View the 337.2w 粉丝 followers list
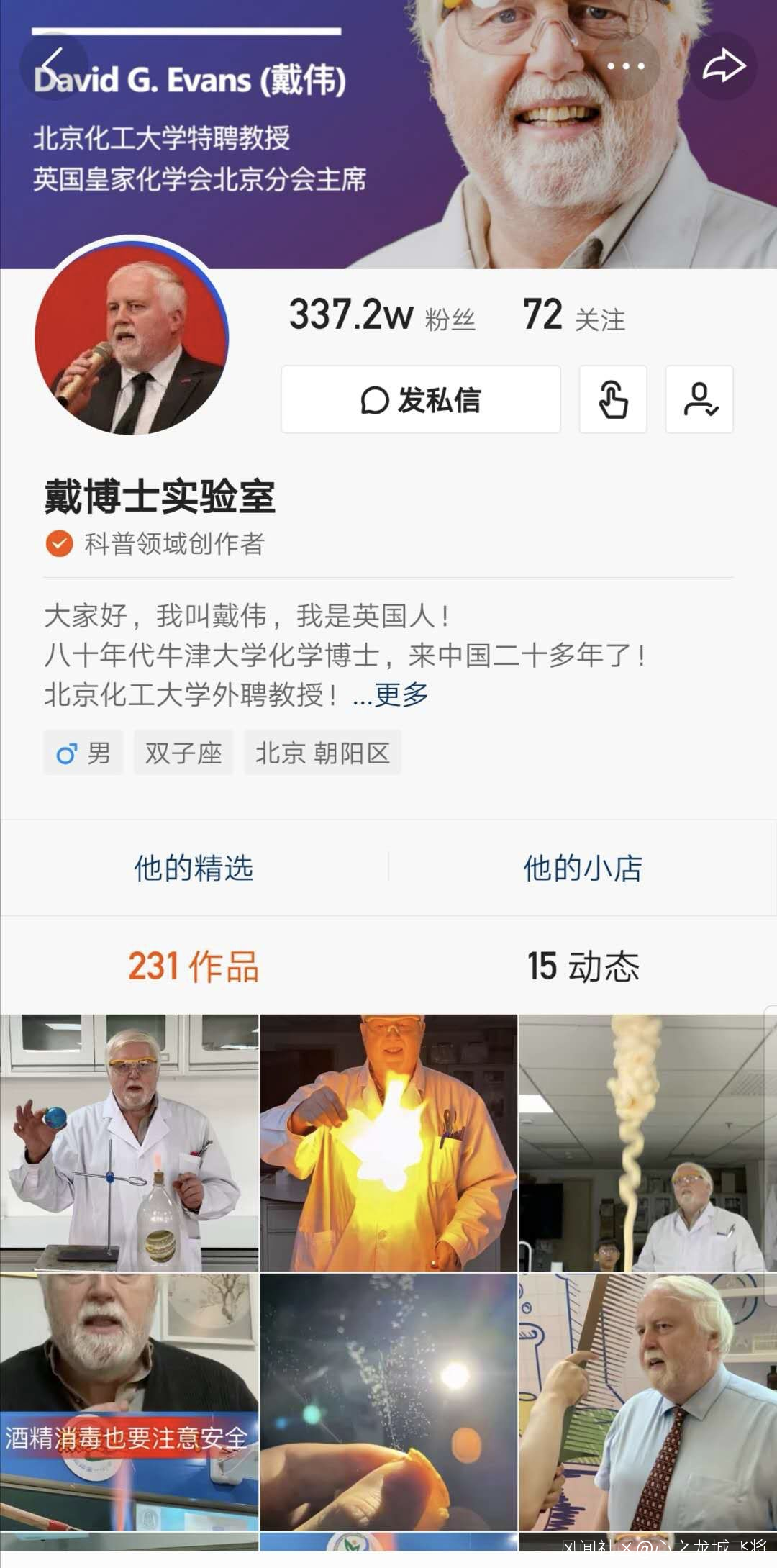Image resolution: width=777 pixels, height=1568 pixels. tap(382, 317)
